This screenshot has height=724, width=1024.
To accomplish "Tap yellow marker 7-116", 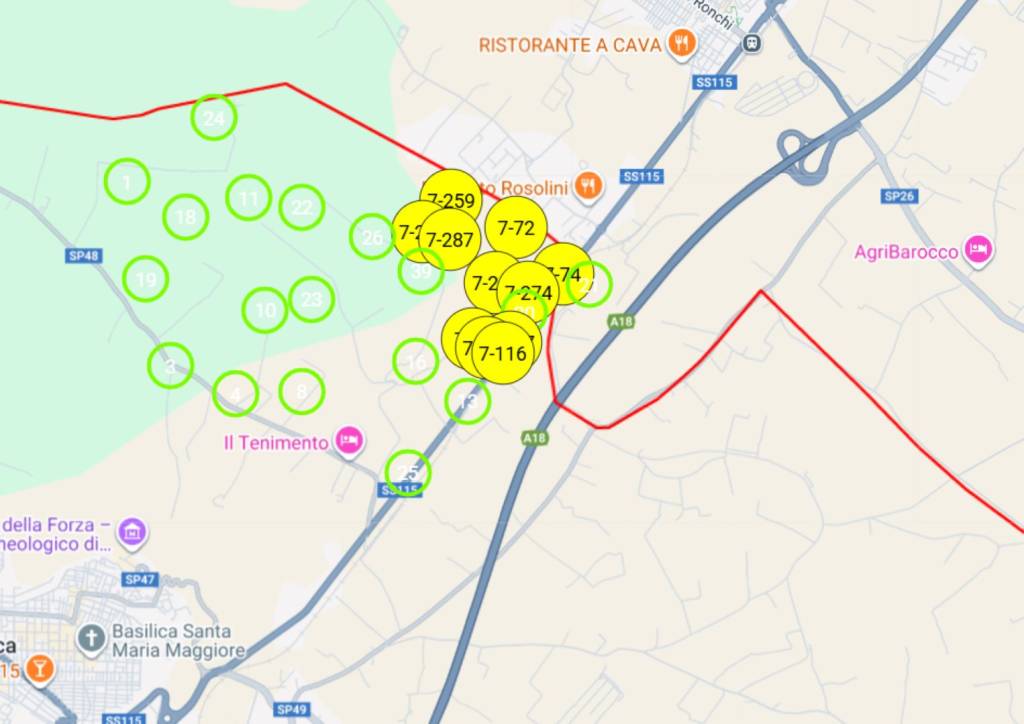I will [502, 353].
